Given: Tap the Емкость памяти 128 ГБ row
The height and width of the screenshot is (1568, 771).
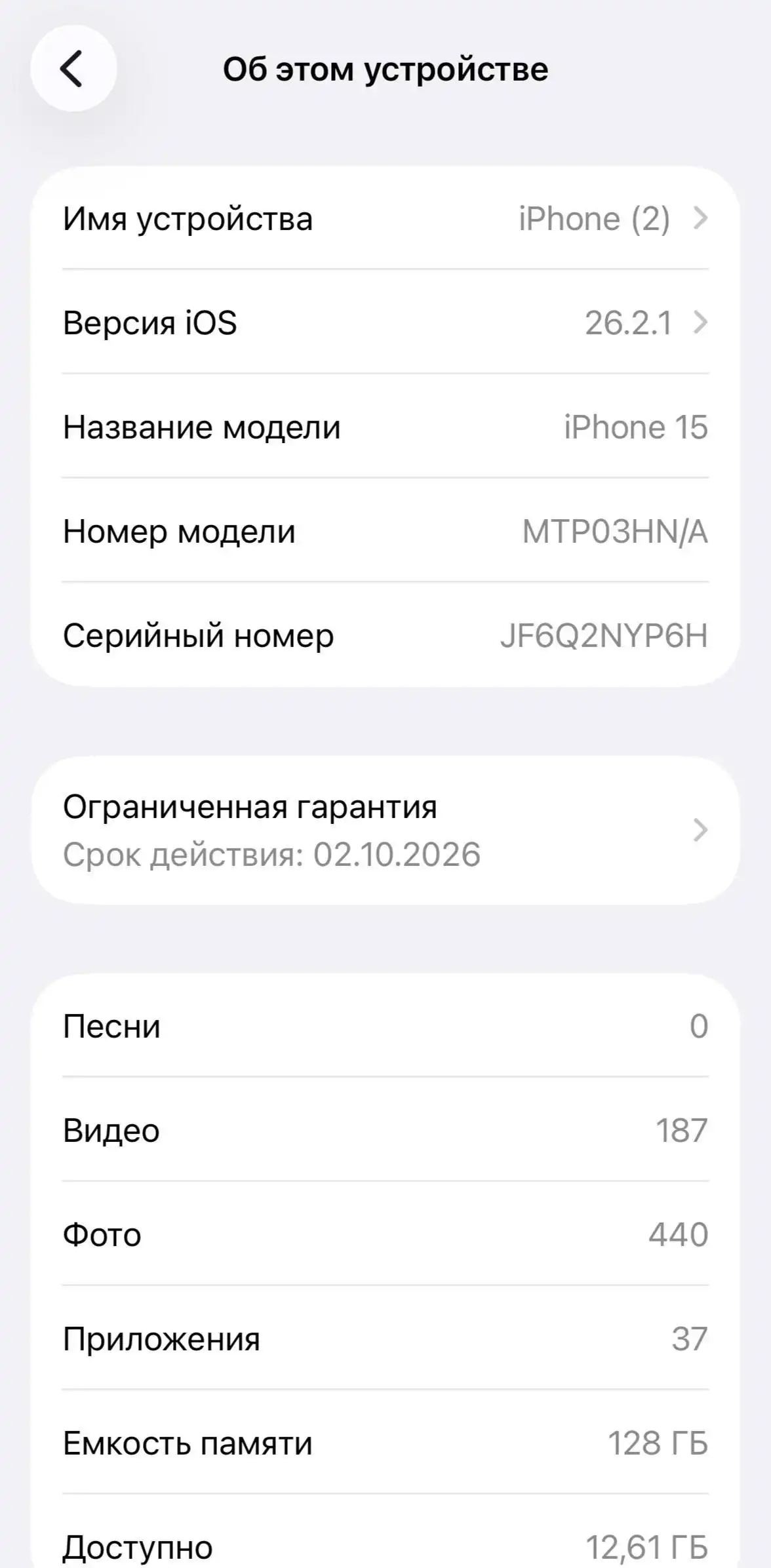Looking at the screenshot, I should coord(385,1443).
